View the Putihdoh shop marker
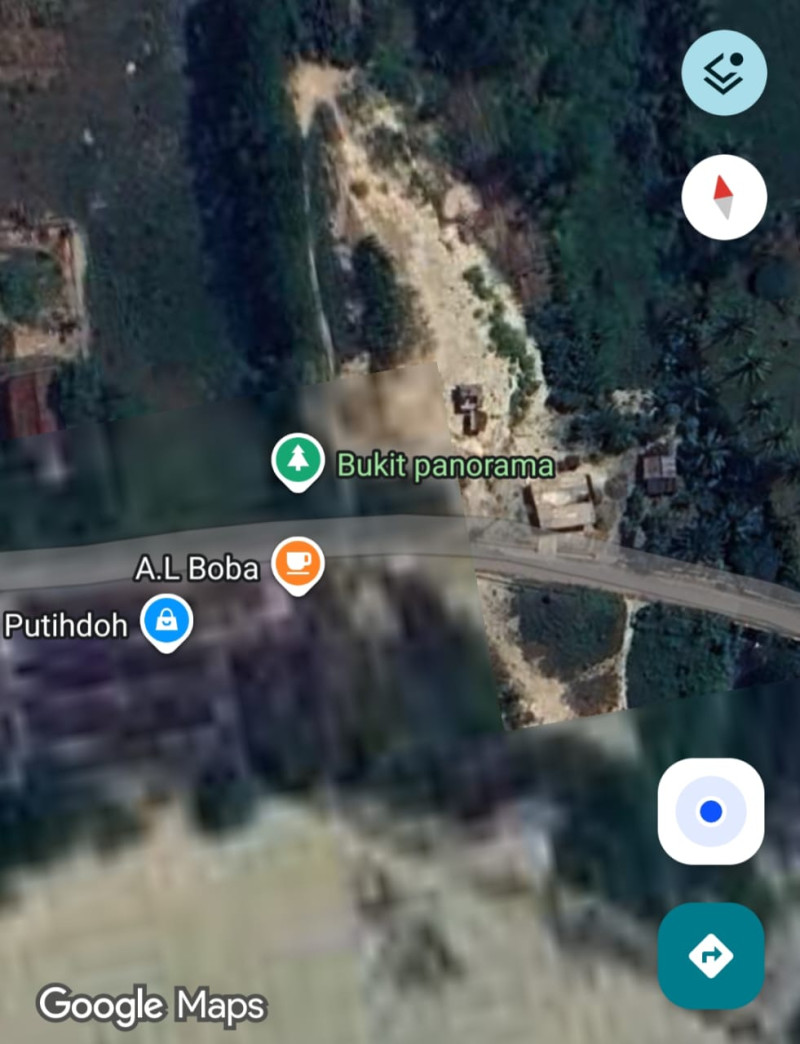Image resolution: width=800 pixels, height=1044 pixels. point(166,620)
